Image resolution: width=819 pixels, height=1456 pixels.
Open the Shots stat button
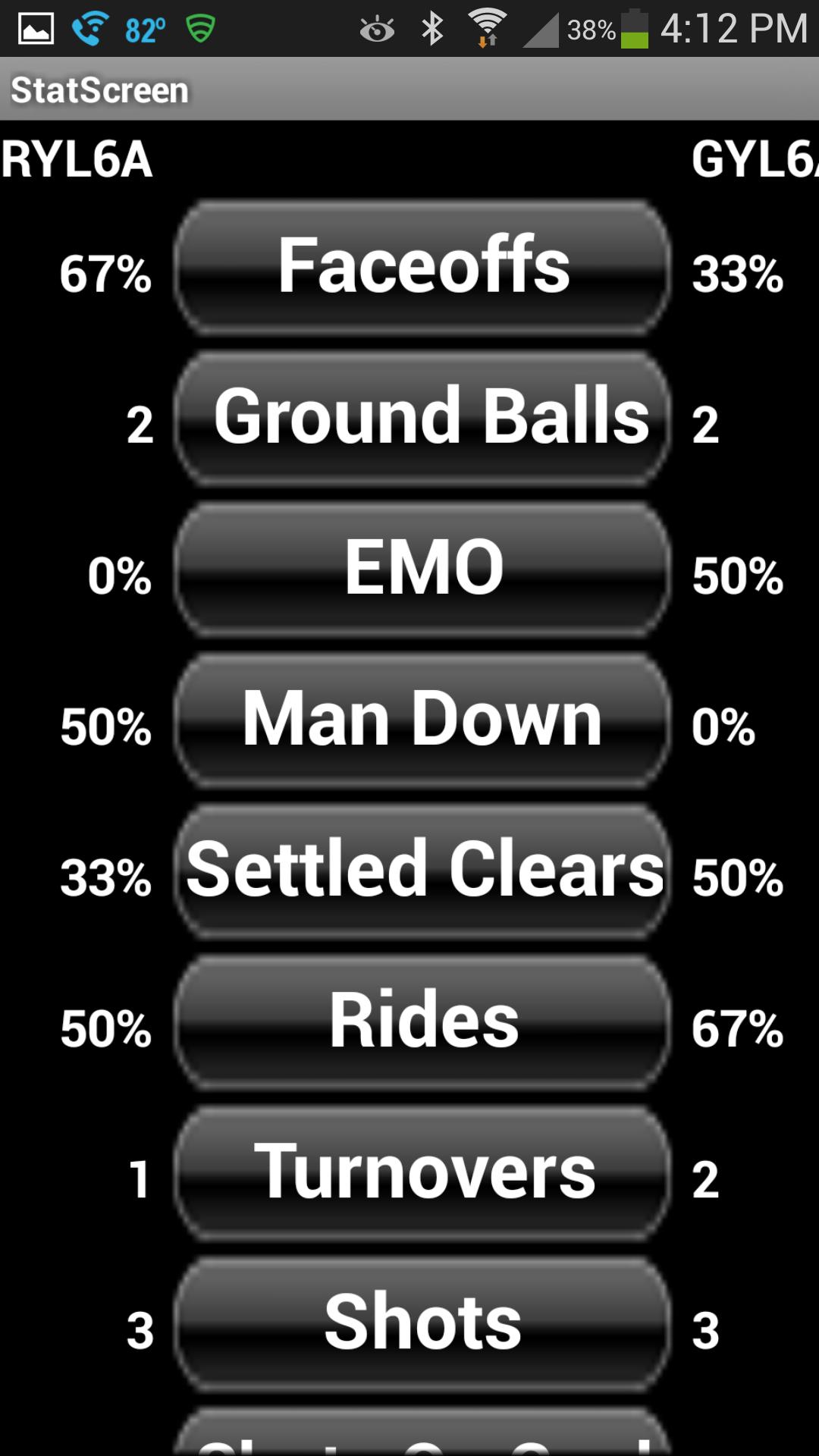click(422, 1323)
